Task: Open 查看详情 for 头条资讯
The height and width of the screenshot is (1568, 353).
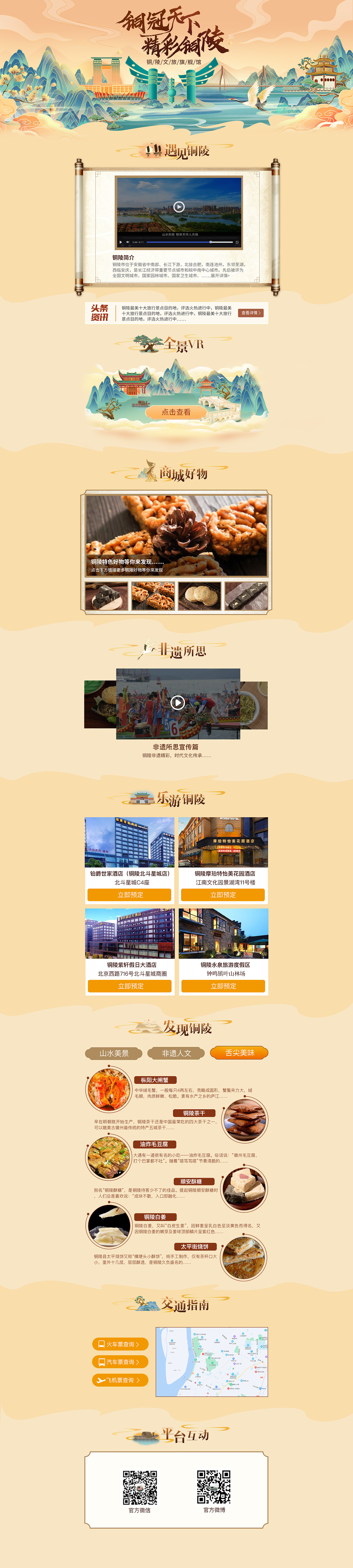Action: coord(250,313)
